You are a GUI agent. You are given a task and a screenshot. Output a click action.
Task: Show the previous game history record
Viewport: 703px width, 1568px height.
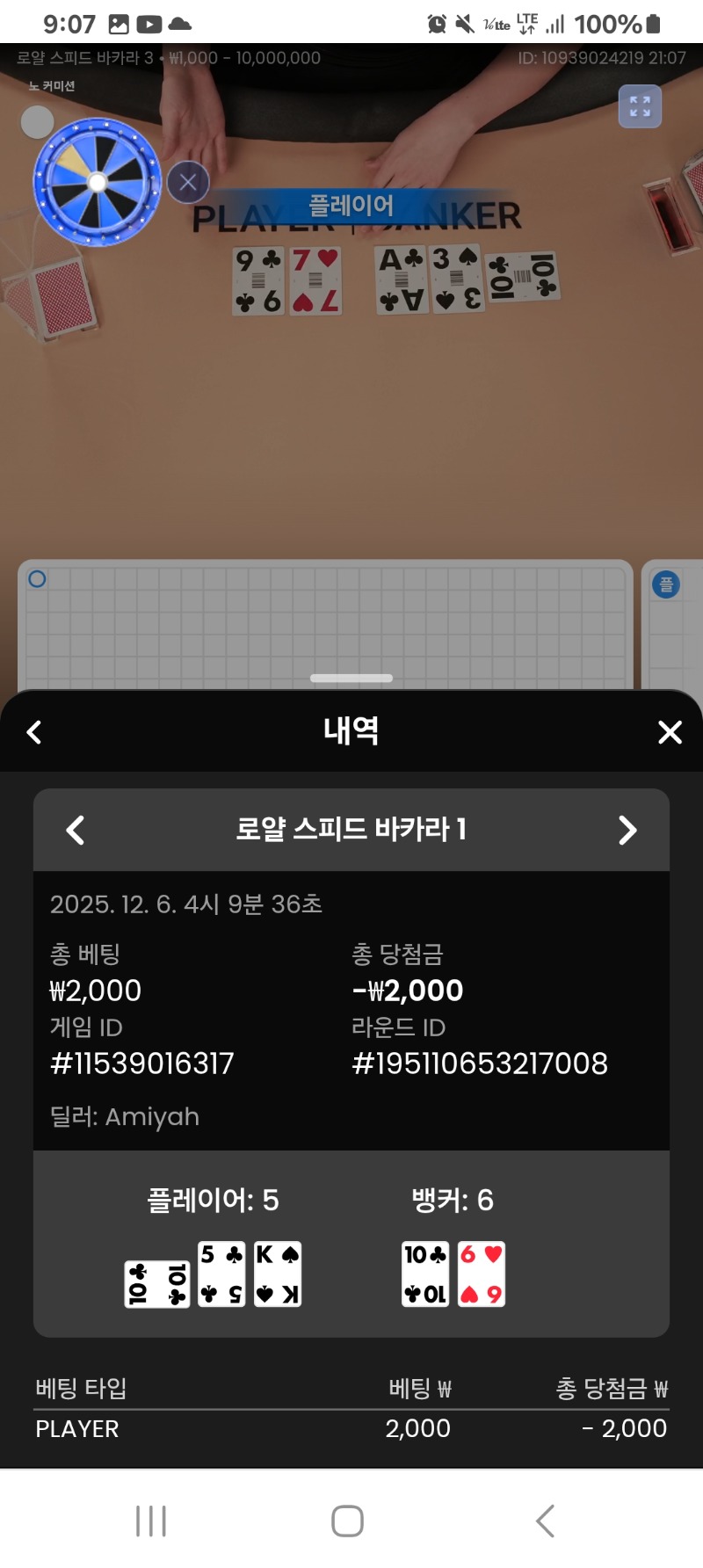point(76,830)
